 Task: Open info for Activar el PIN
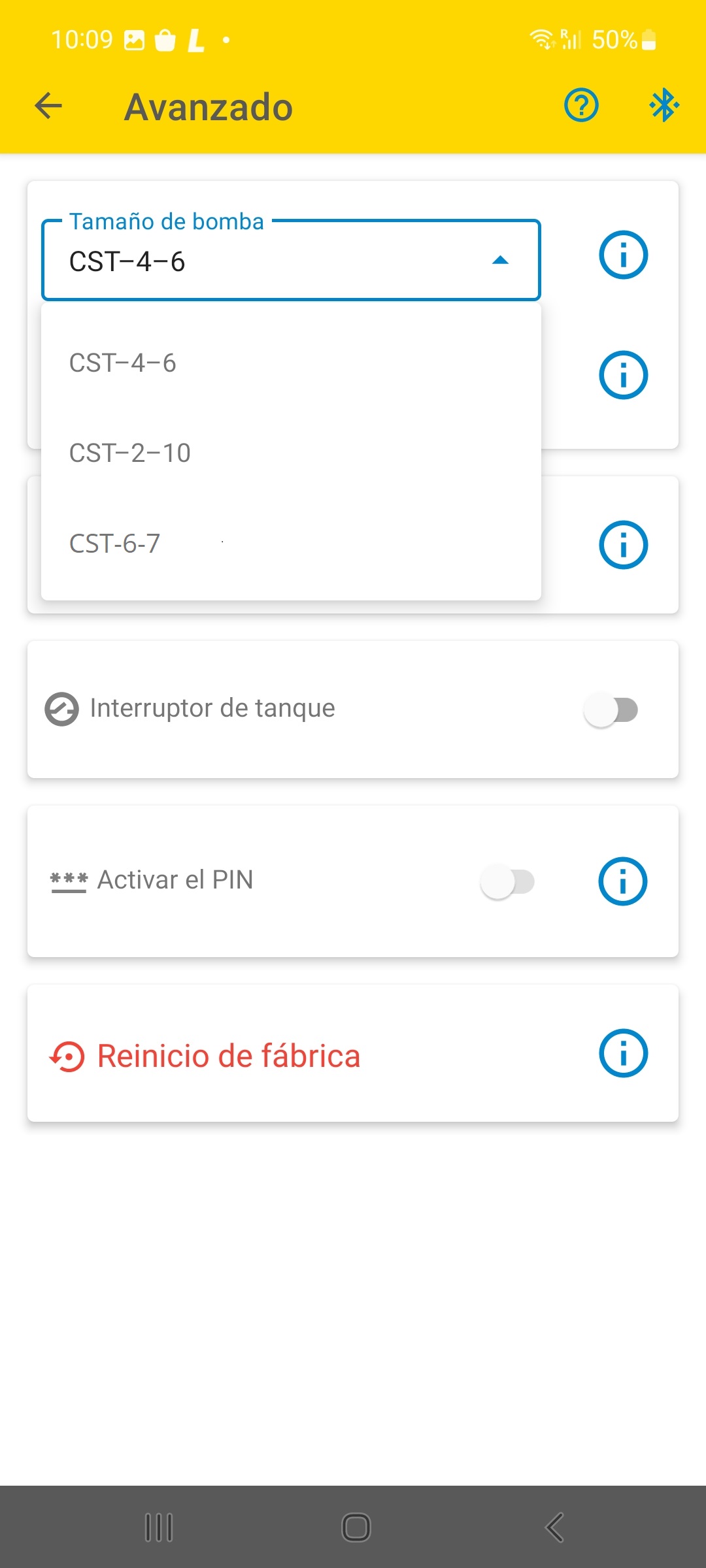623,881
